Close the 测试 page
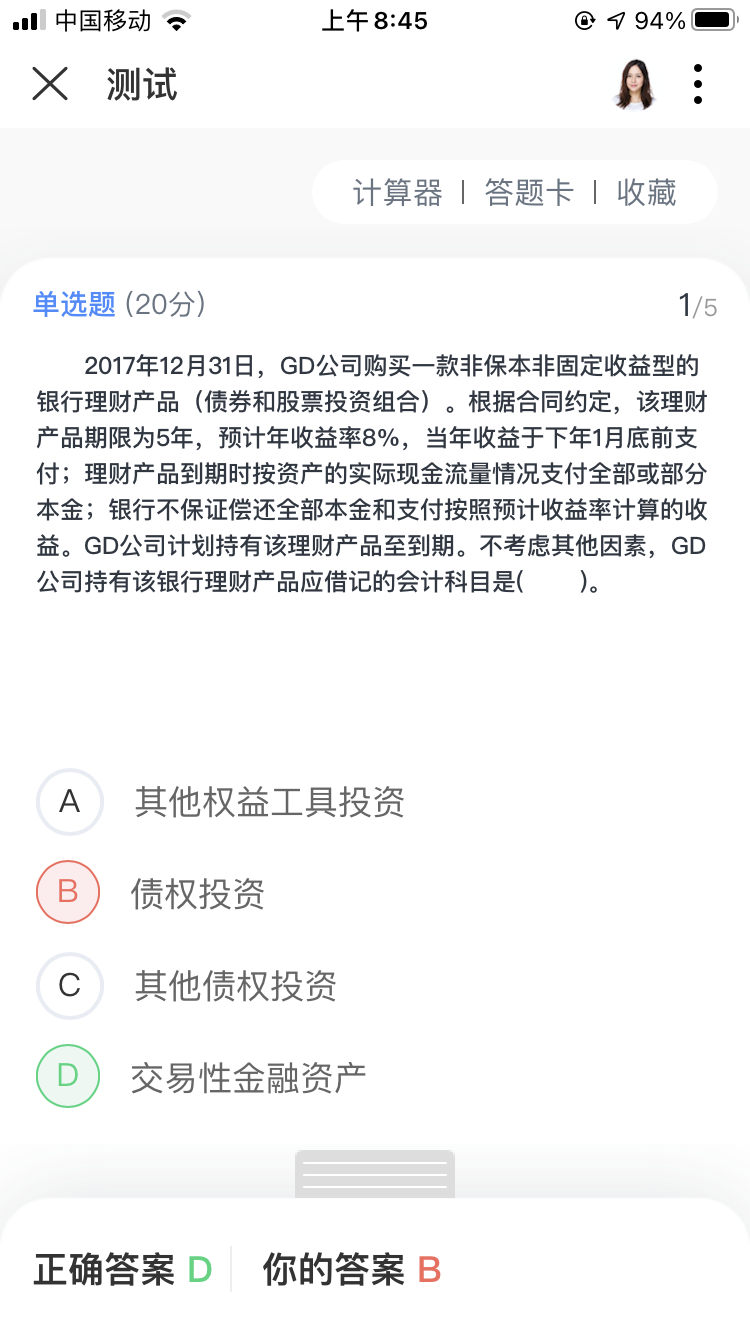This screenshot has height=1334, width=750. 50,84
